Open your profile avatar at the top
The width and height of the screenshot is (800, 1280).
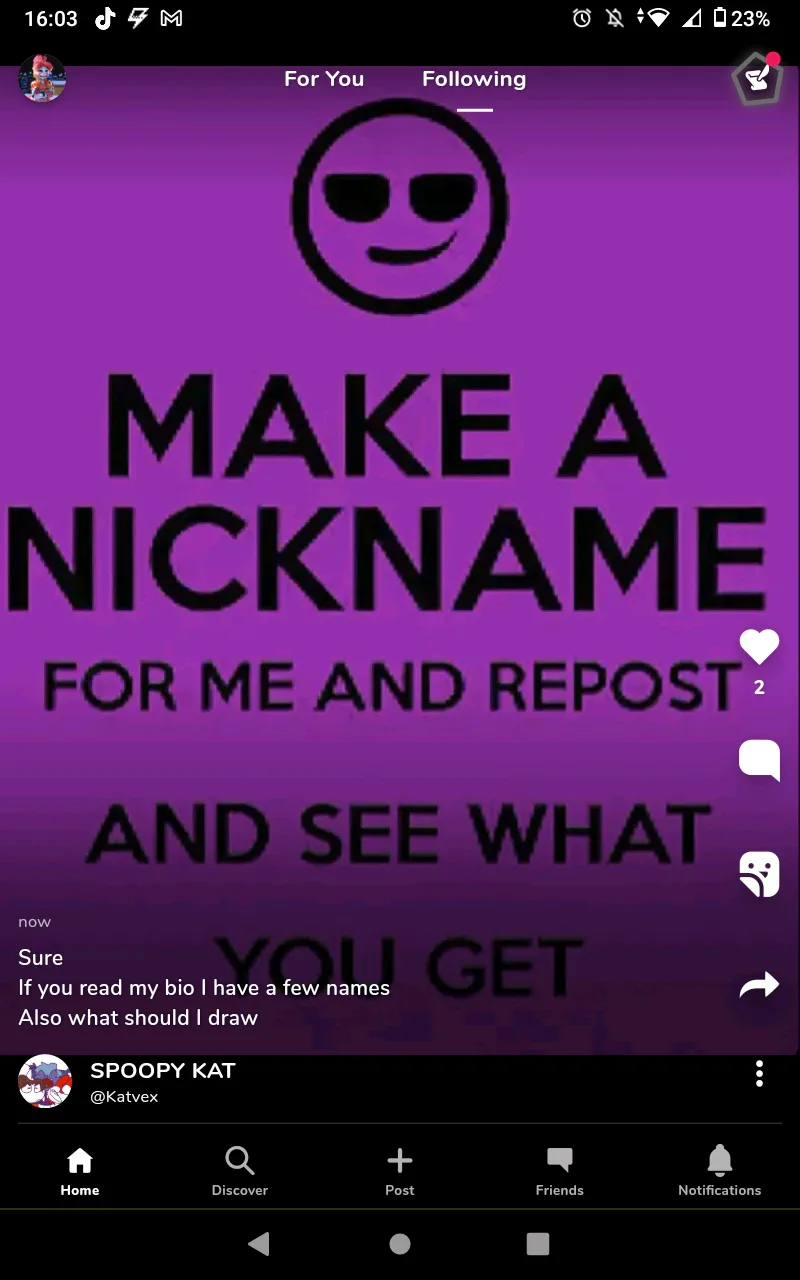(x=43, y=79)
